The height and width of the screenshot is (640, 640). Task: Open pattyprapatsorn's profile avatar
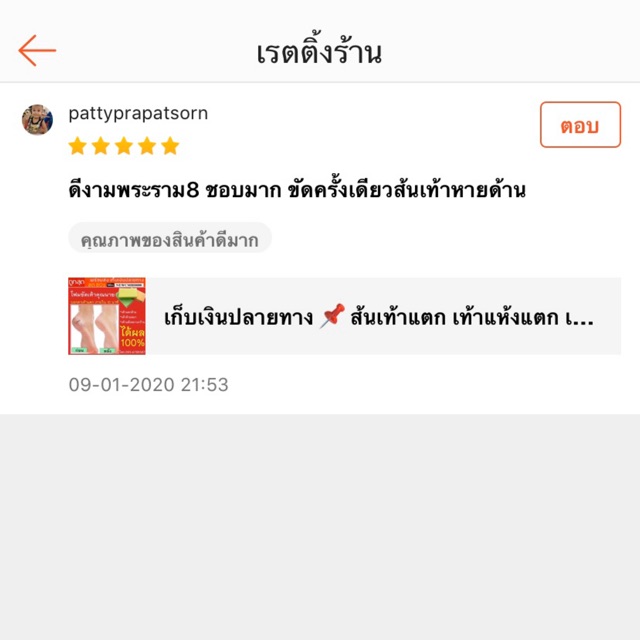(x=37, y=120)
